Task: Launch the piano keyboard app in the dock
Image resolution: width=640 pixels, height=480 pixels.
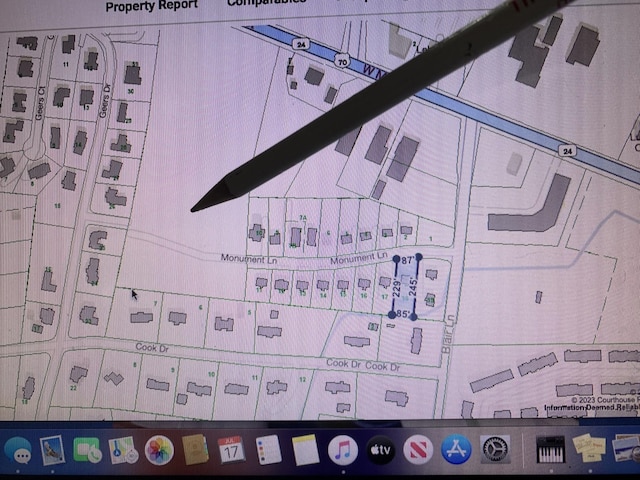Action: 551,448
